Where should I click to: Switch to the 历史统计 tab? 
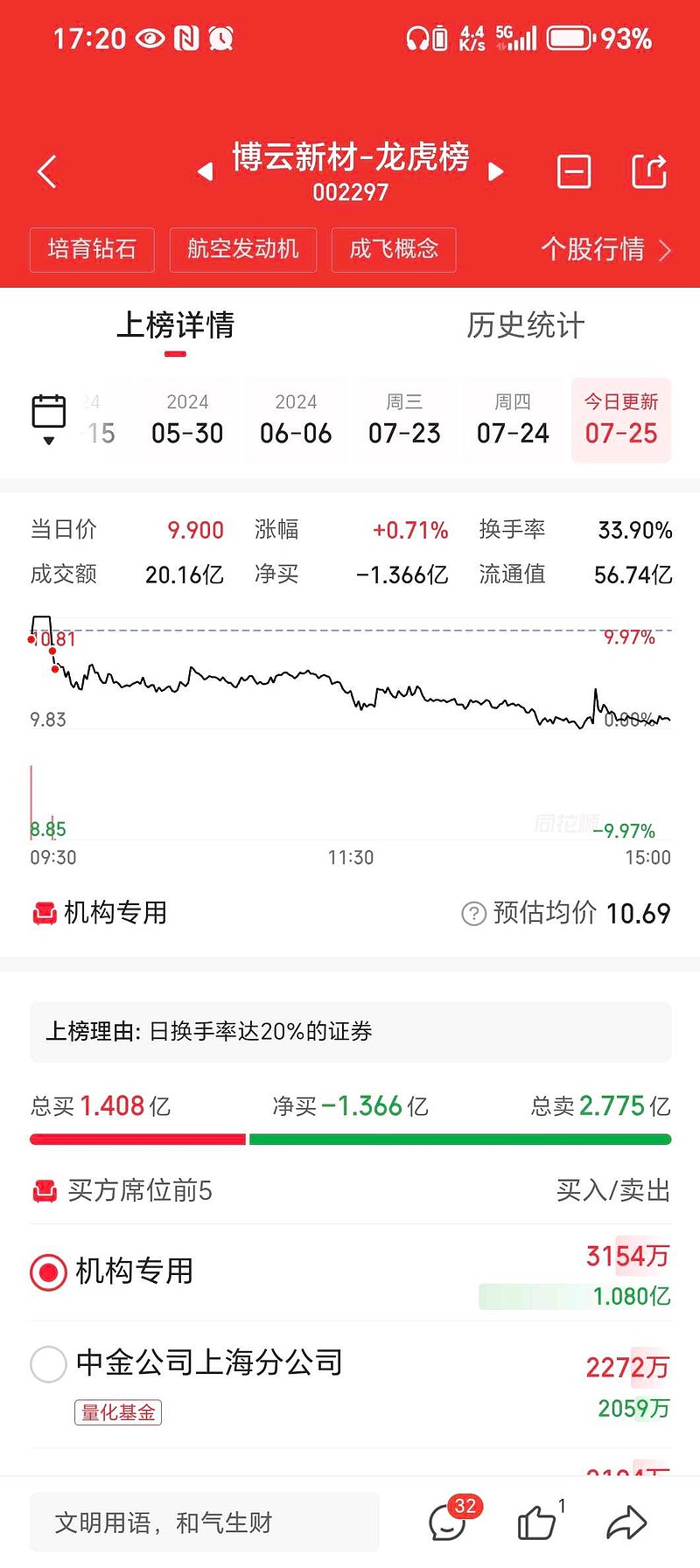[525, 325]
